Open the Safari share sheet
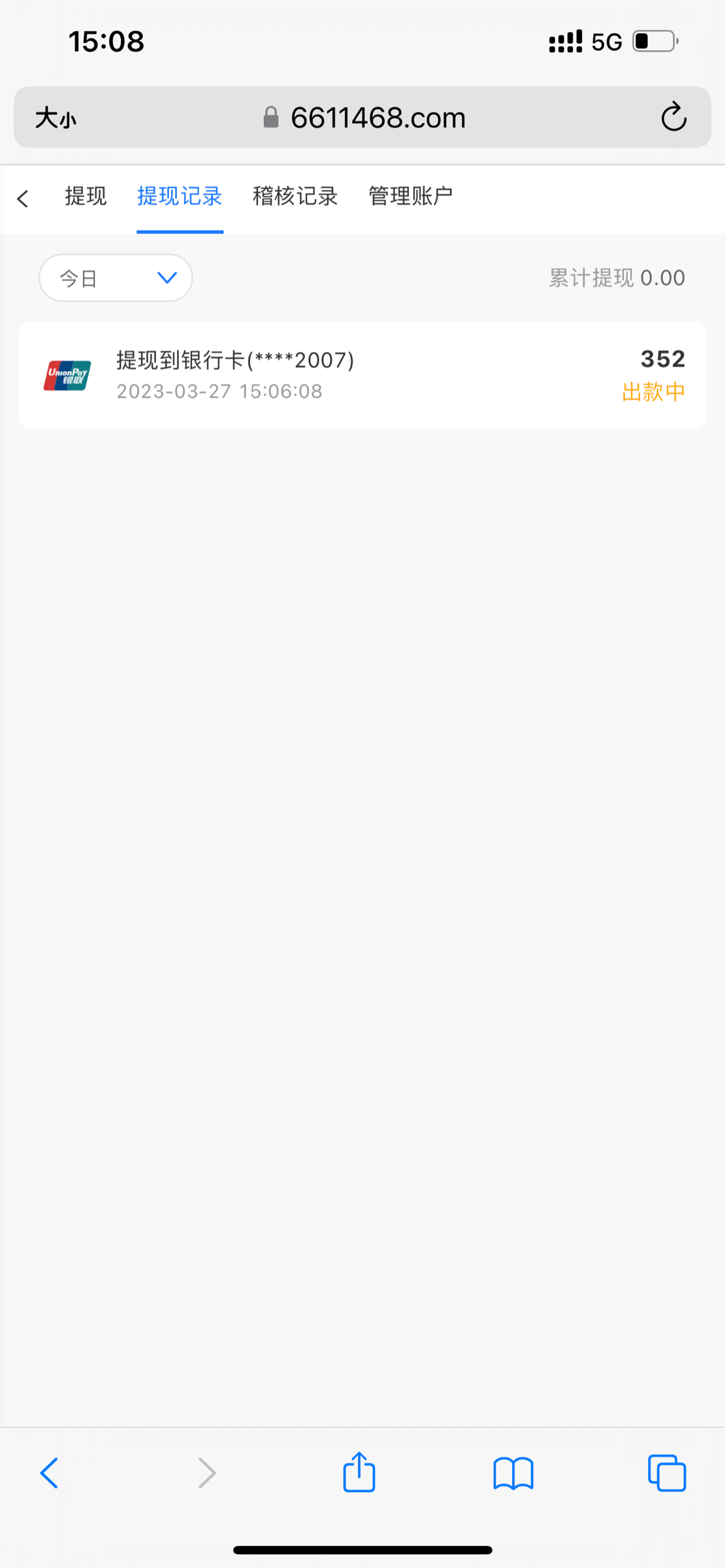This screenshot has height=1568, width=725. 359,1473
